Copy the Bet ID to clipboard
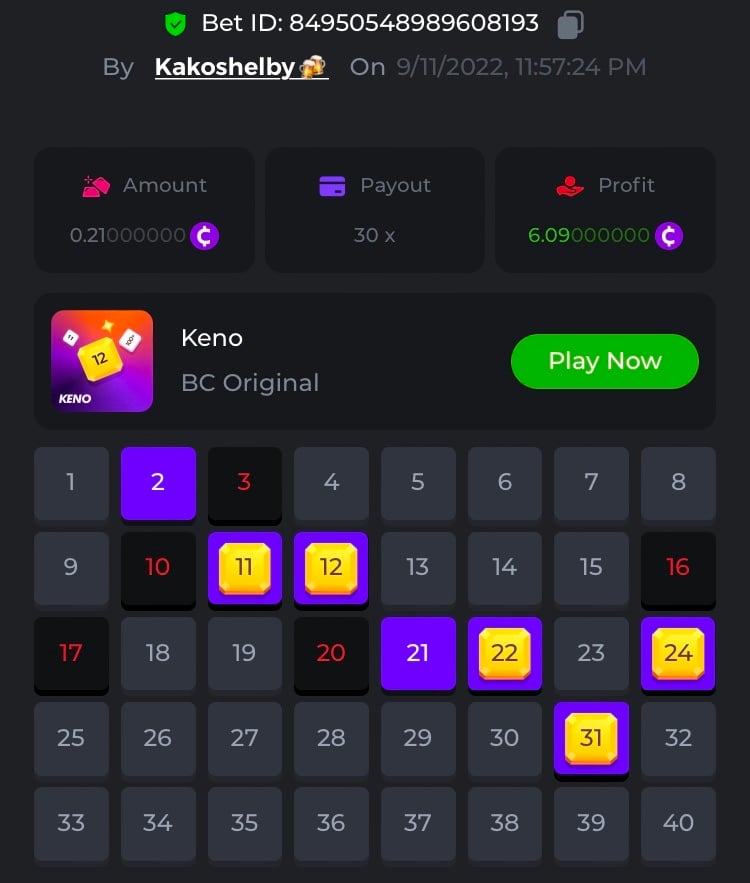750x883 pixels. click(x=570, y=24)
